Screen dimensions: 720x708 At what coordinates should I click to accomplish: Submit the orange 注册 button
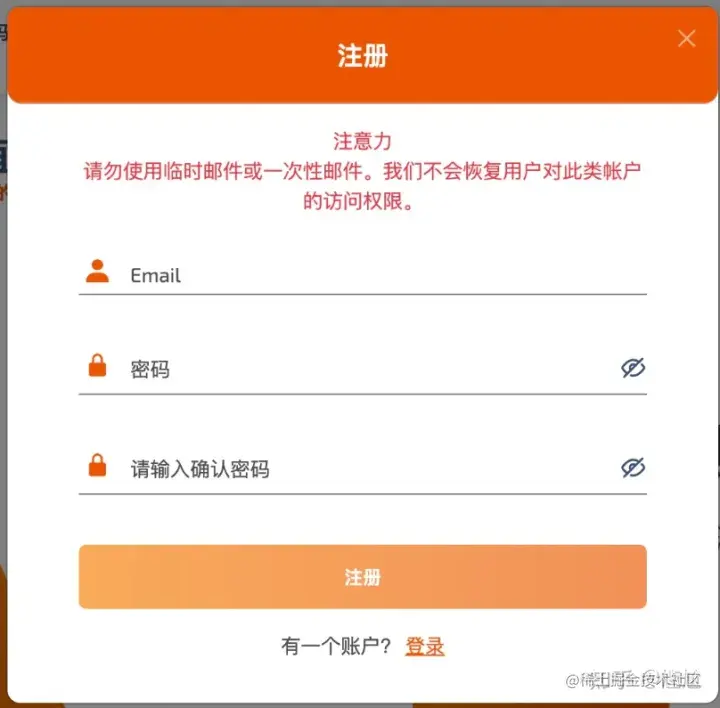click(362, 577)
